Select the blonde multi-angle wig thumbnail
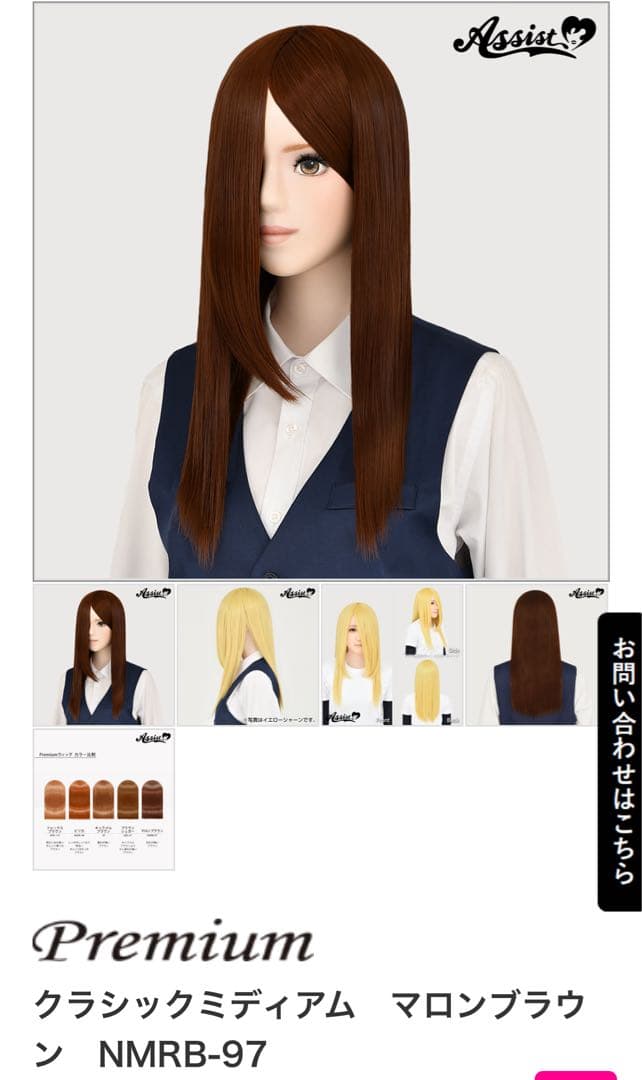This screenshot has width=642, height=1080. pyautogui.click(x=392, y=655)
